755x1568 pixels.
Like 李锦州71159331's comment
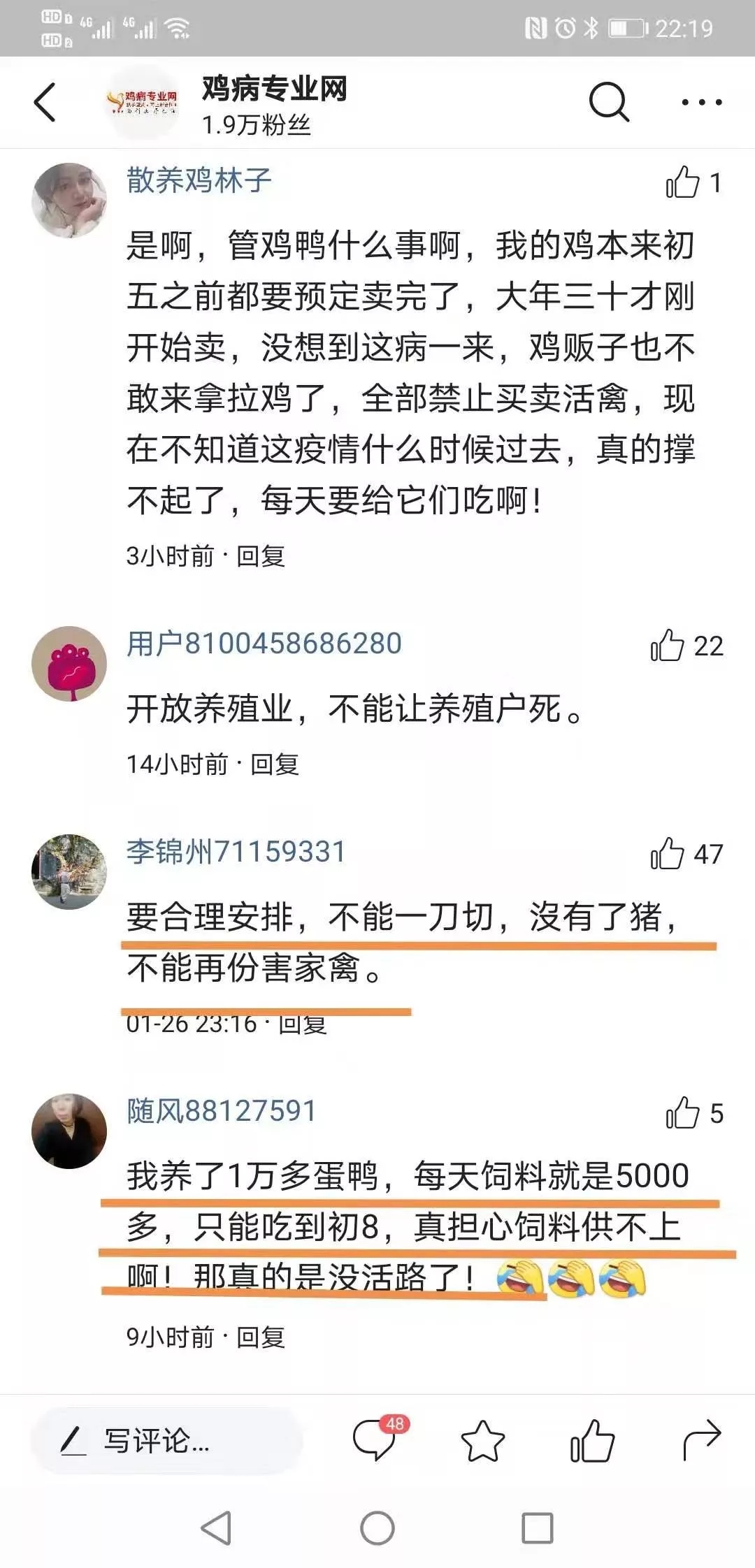[x=668, y=854]
